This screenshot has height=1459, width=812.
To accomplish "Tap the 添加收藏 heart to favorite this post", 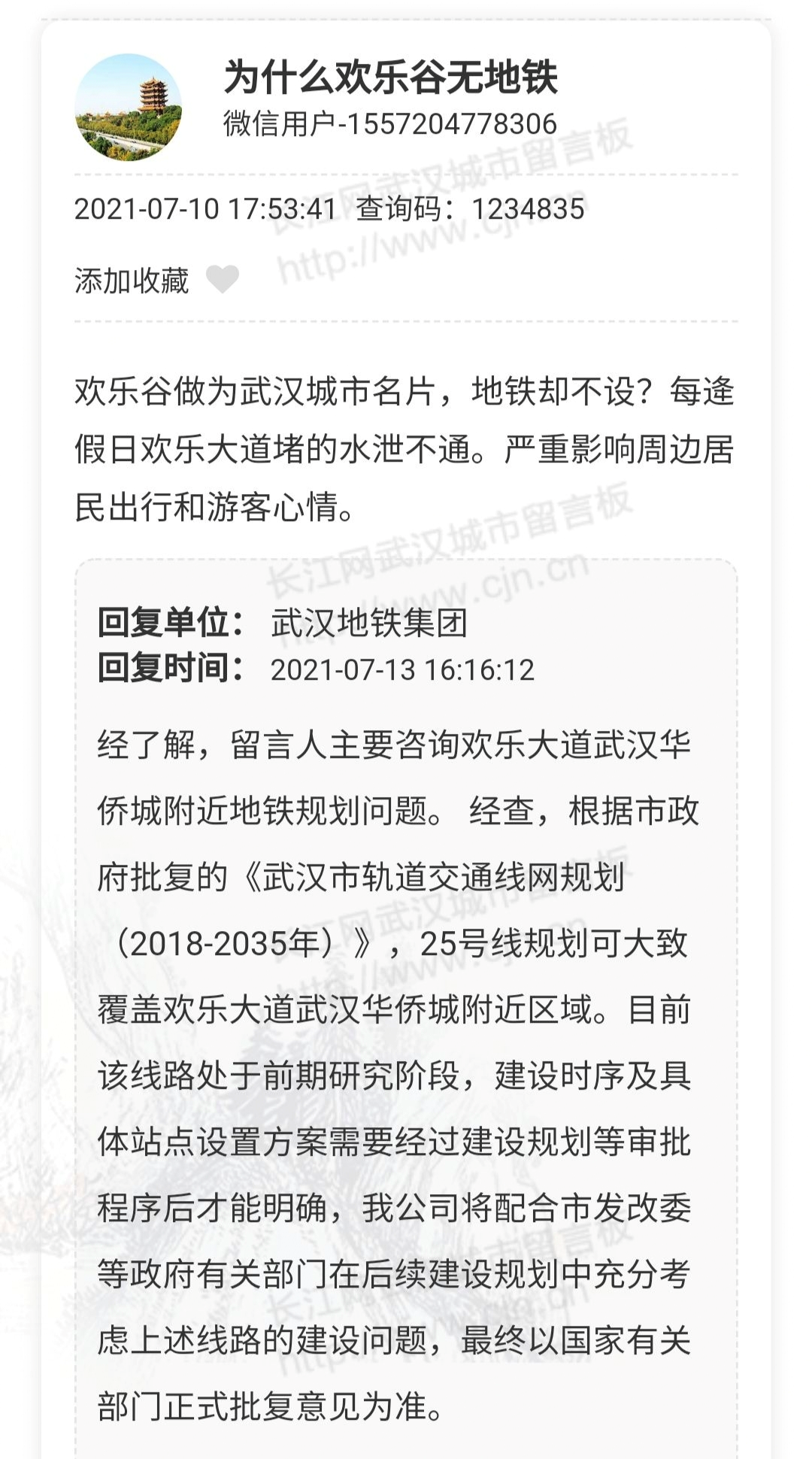I will click(x=222, y=280).
